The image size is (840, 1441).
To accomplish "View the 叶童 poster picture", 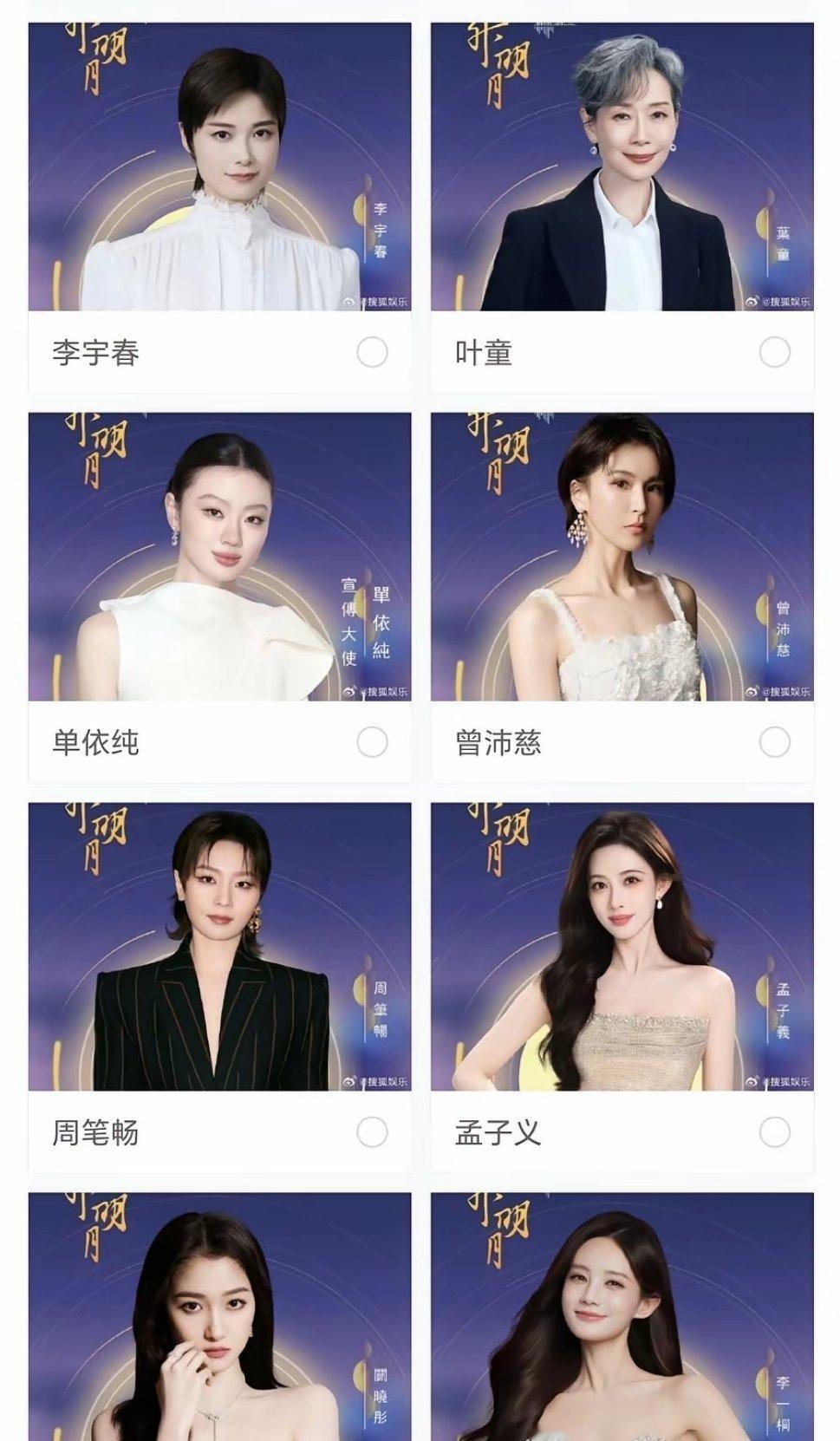I will (x=622, y=166).
